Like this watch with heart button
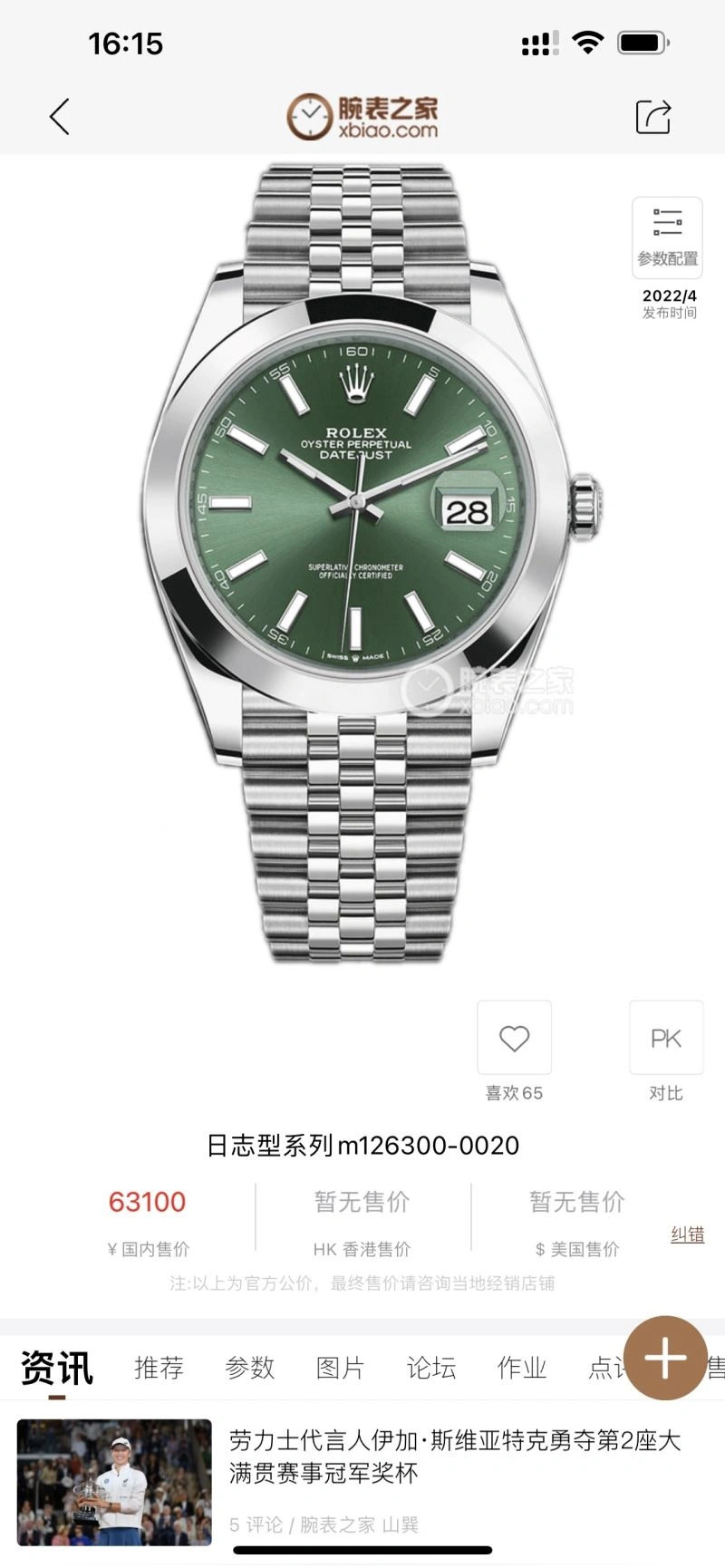This screenshot has height=1568, width=725. coord(514,1039)
